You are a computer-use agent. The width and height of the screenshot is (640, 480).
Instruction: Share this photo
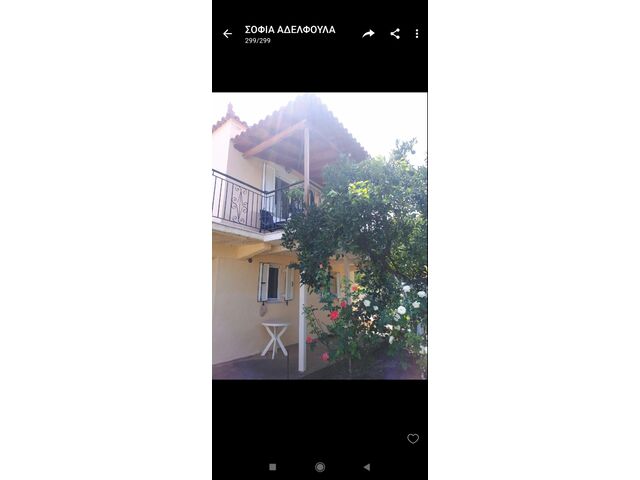click(395, 34)
